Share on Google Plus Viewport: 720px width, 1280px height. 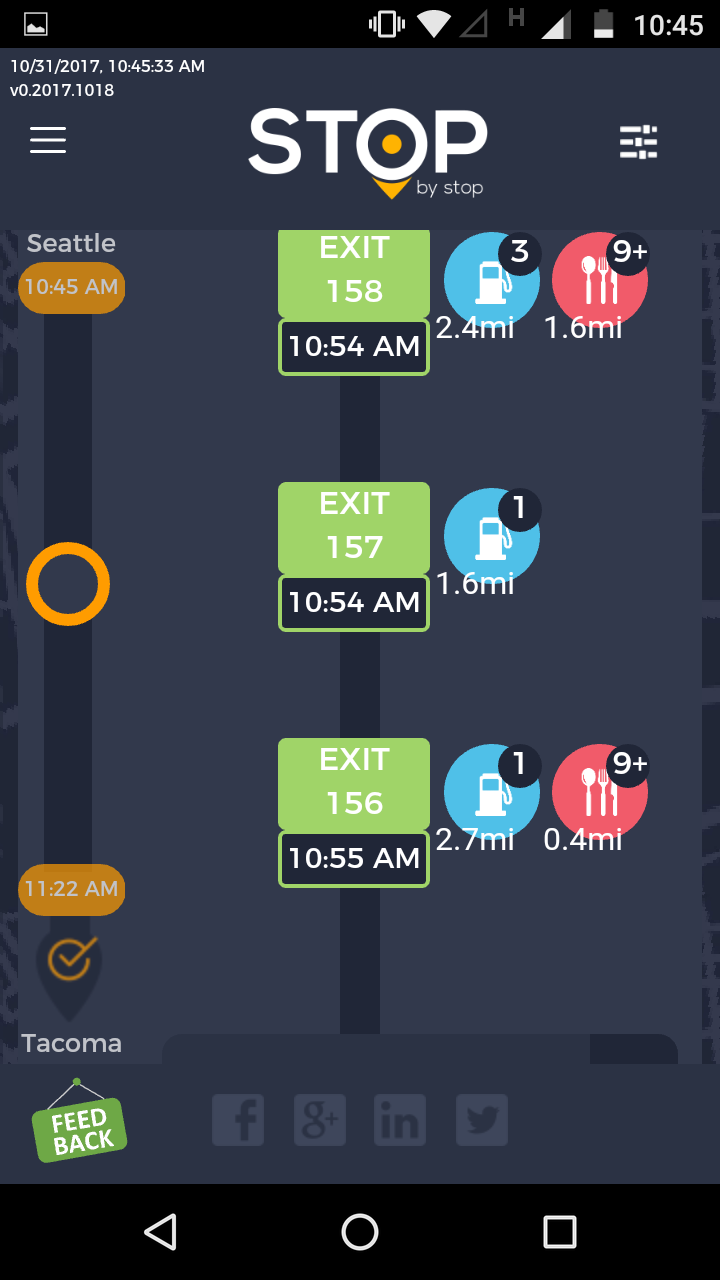coord(320,1120)
